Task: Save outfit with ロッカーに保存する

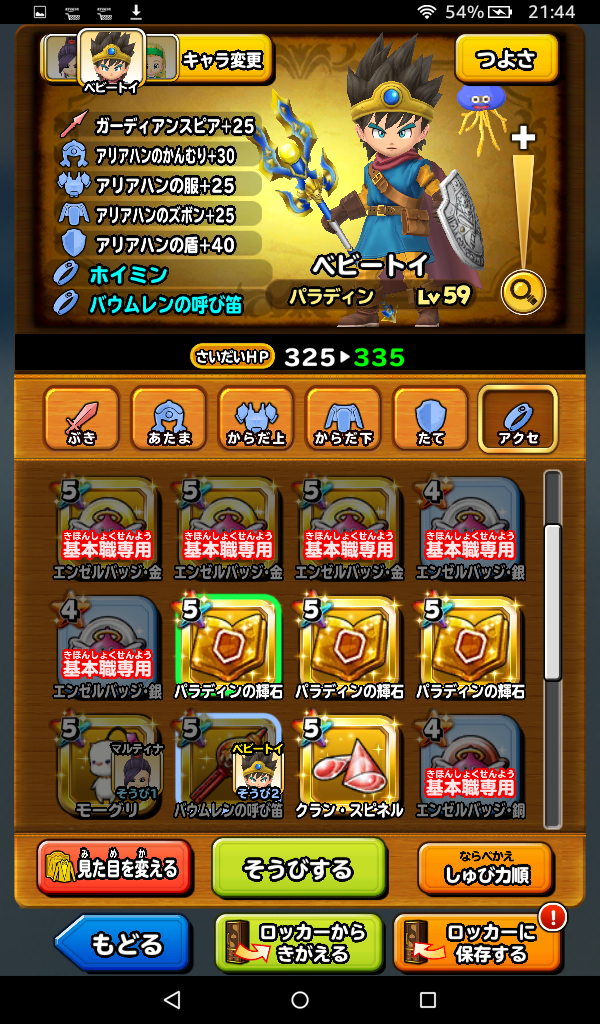Action: [x=476, y=943]
